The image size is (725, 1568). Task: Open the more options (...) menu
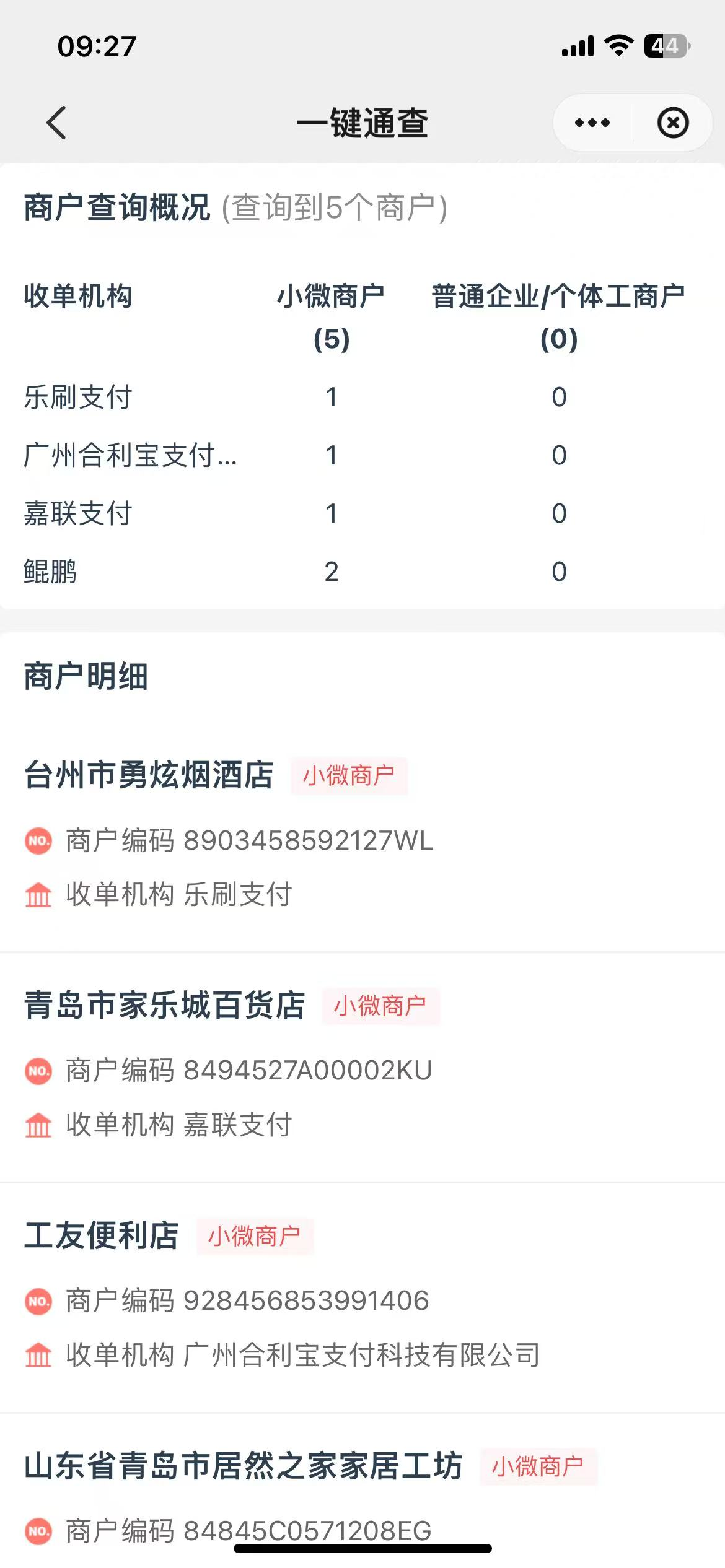click(x=591, y=122)
